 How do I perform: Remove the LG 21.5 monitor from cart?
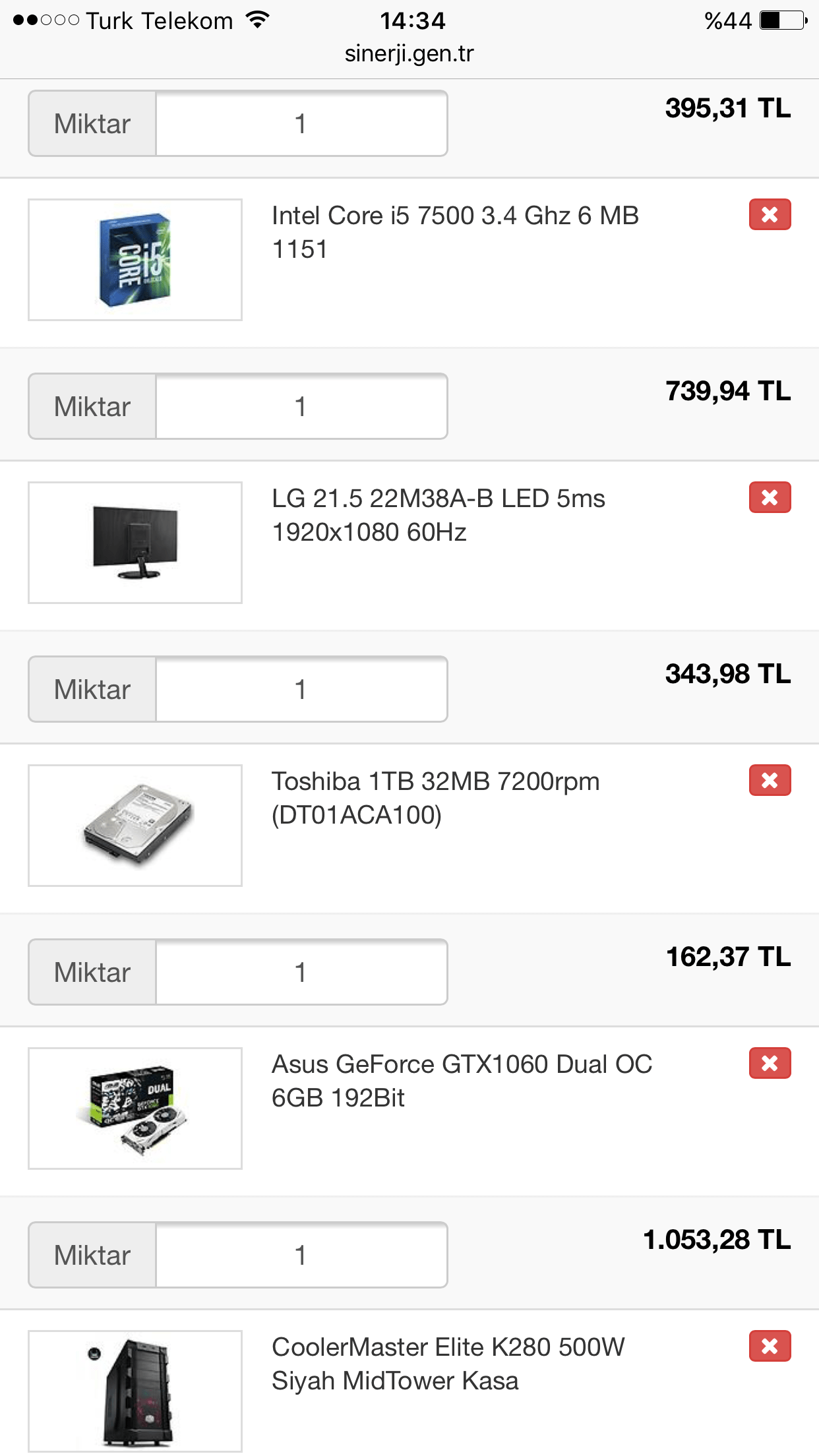pyautogui.click(x=770, y=497)
